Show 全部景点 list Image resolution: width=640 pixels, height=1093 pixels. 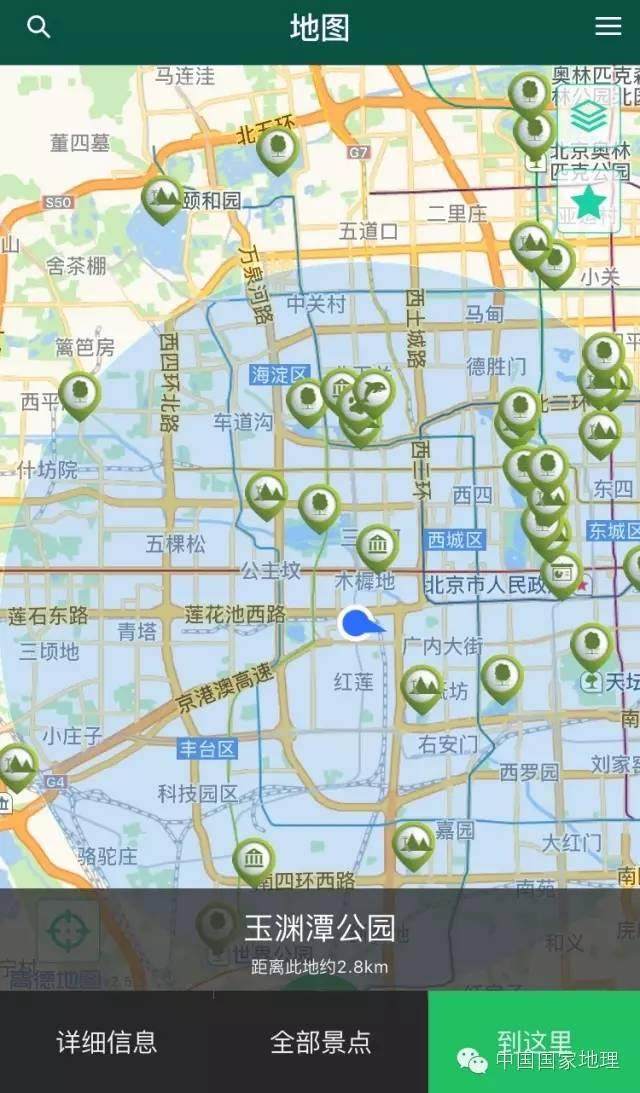pos(321,1041)
